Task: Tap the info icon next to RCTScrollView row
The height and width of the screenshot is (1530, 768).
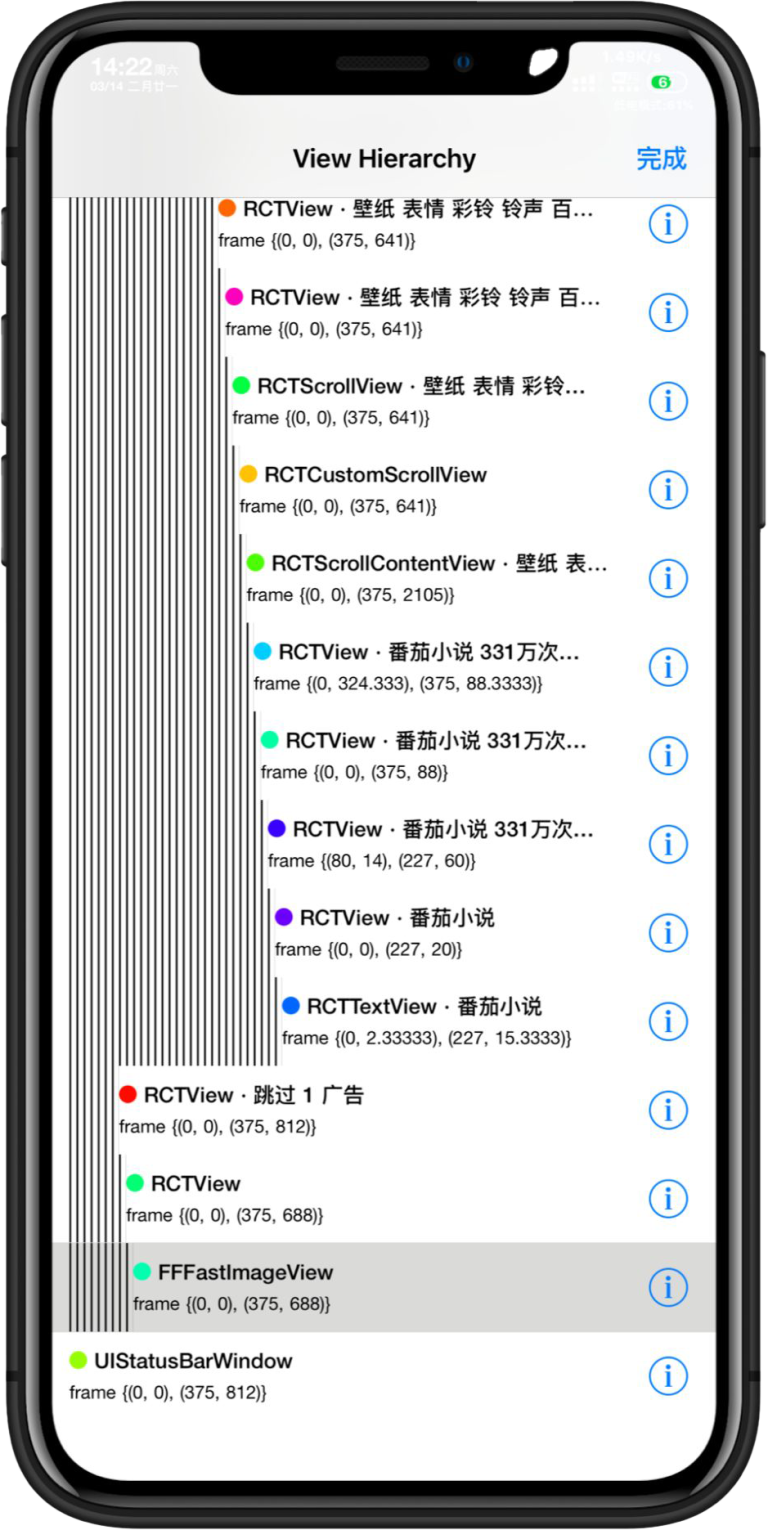Action: coord(667,400)
